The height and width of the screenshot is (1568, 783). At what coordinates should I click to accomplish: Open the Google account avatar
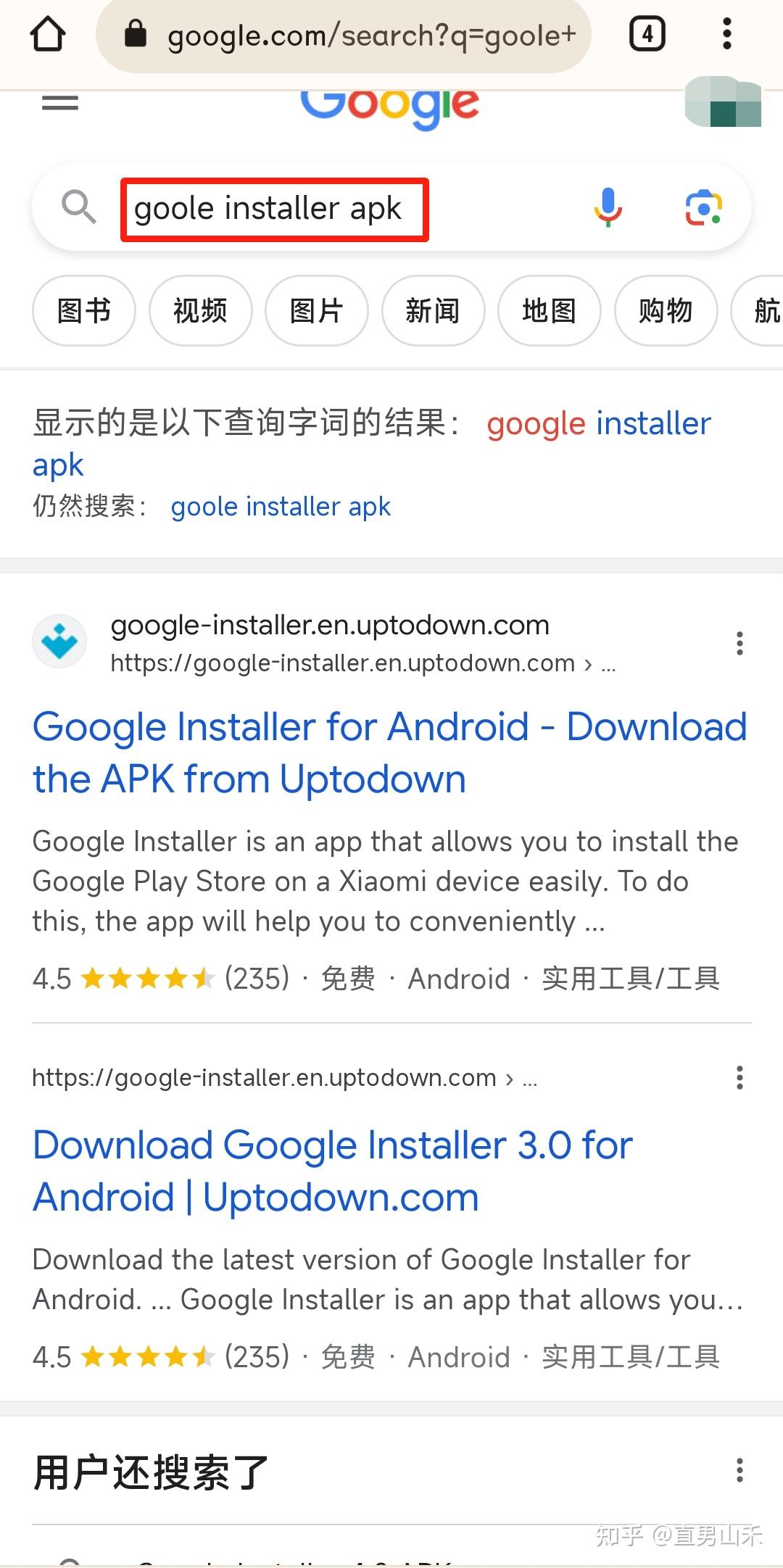click(x=723, y=102)
